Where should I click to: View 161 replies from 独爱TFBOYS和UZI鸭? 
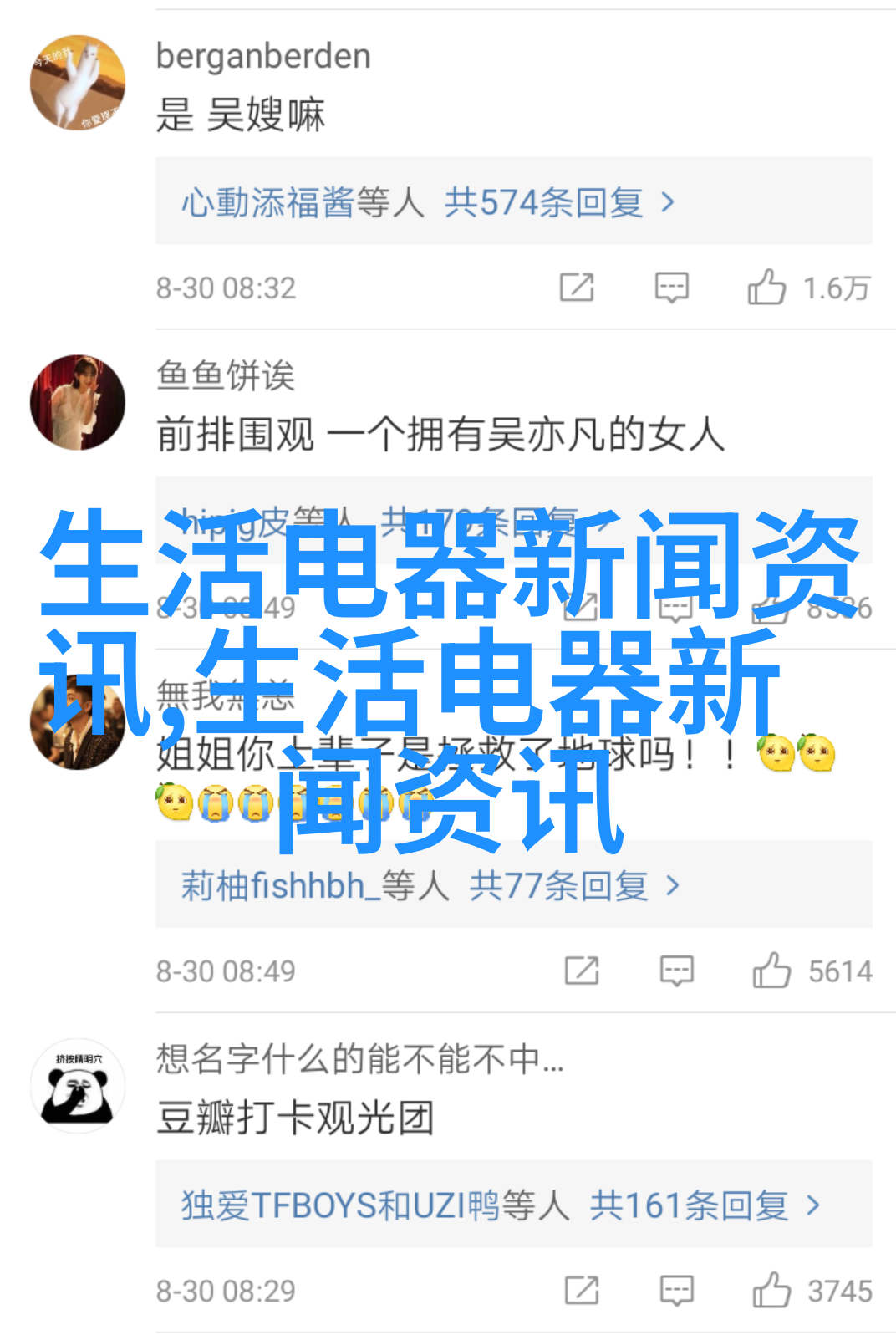500,1205
